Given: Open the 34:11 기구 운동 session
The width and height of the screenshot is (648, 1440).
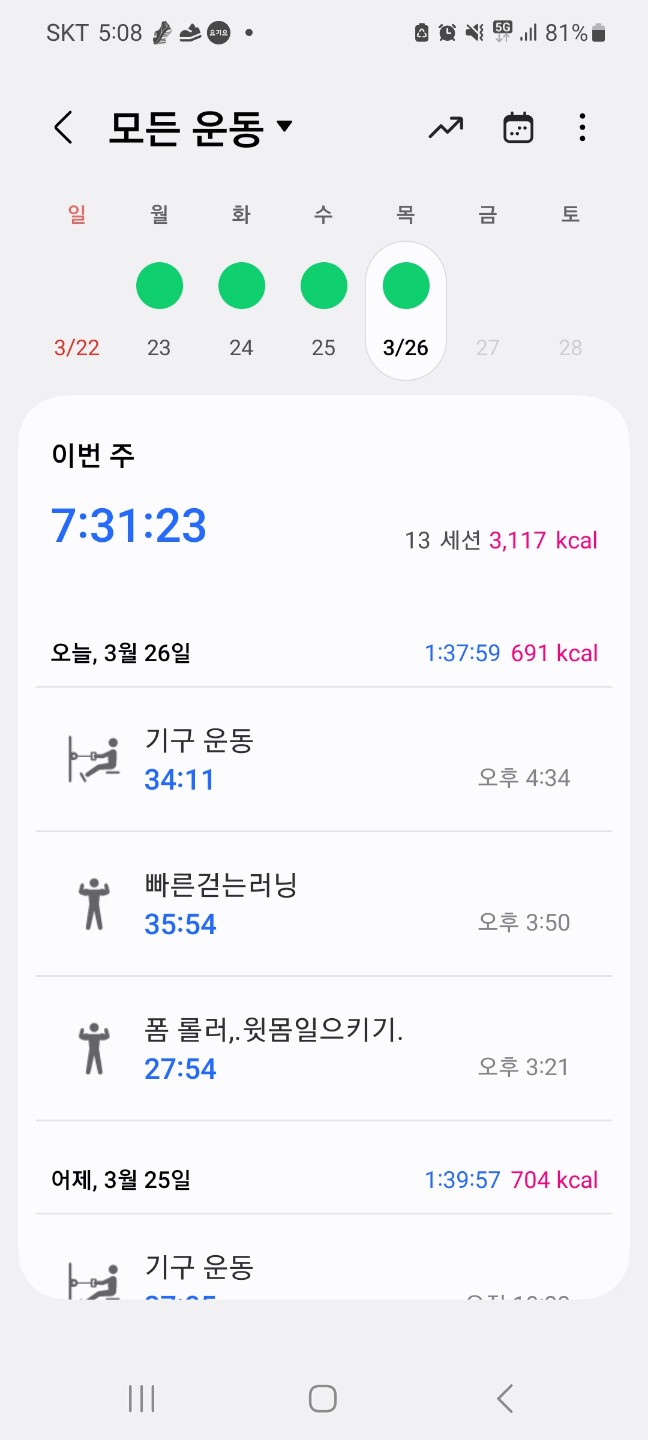Looking at the screenshot, I should click(x=323, y=760).
